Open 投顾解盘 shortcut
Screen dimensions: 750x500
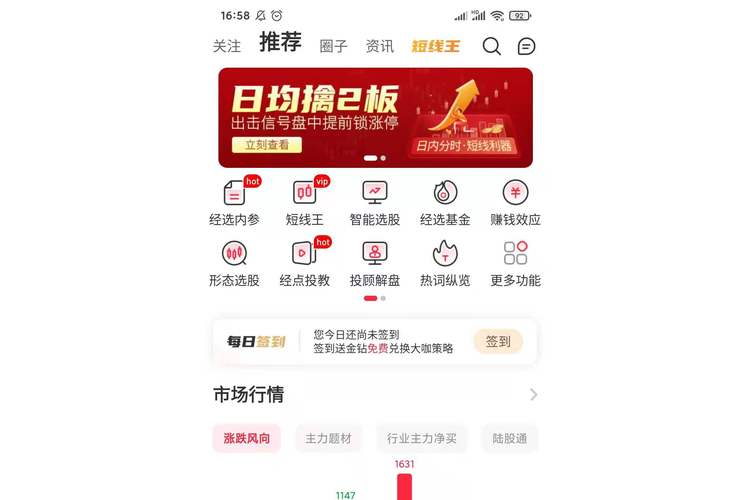tap(374, 264)
